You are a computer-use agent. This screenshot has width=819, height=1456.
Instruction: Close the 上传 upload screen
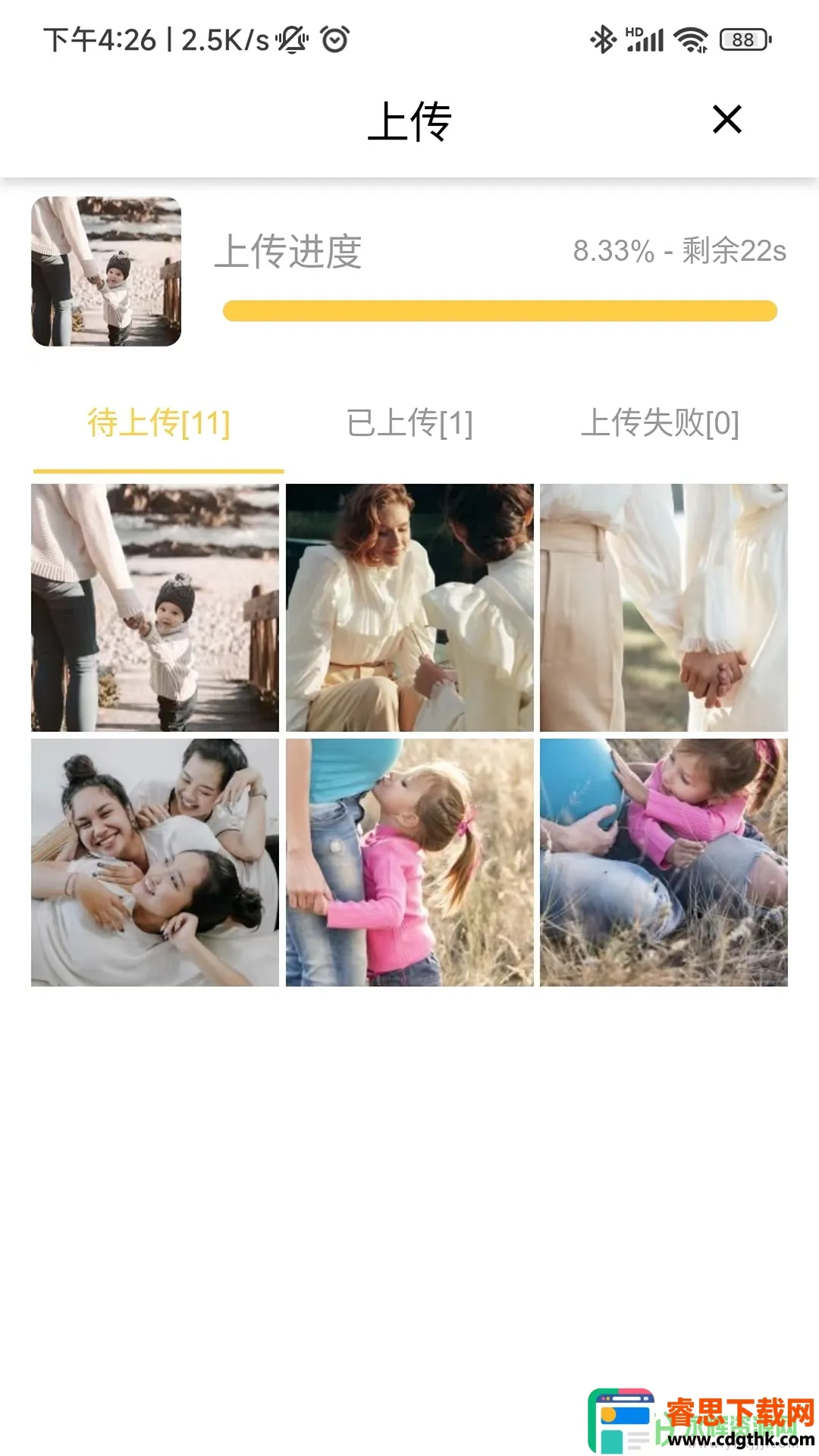726,120
